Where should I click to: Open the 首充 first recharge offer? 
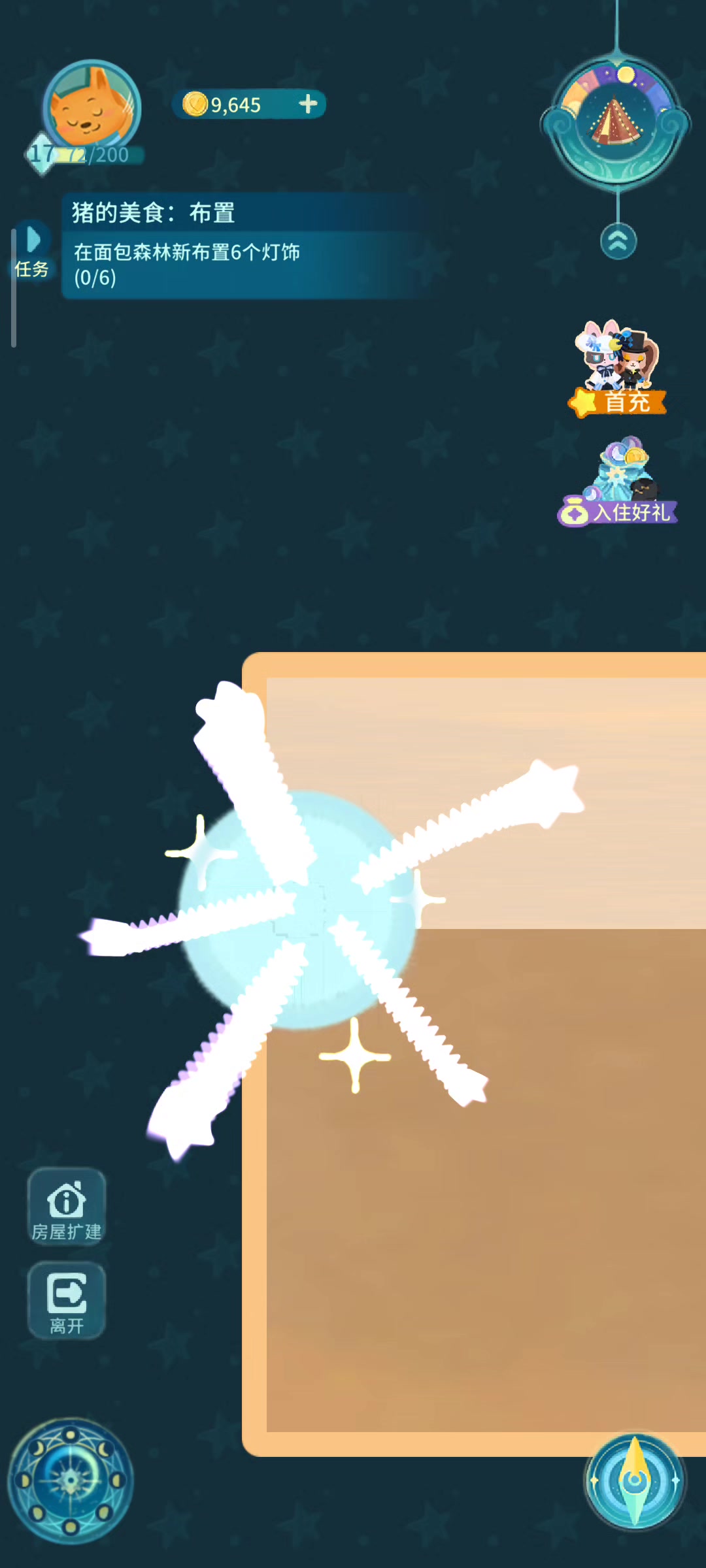(618, 369)
